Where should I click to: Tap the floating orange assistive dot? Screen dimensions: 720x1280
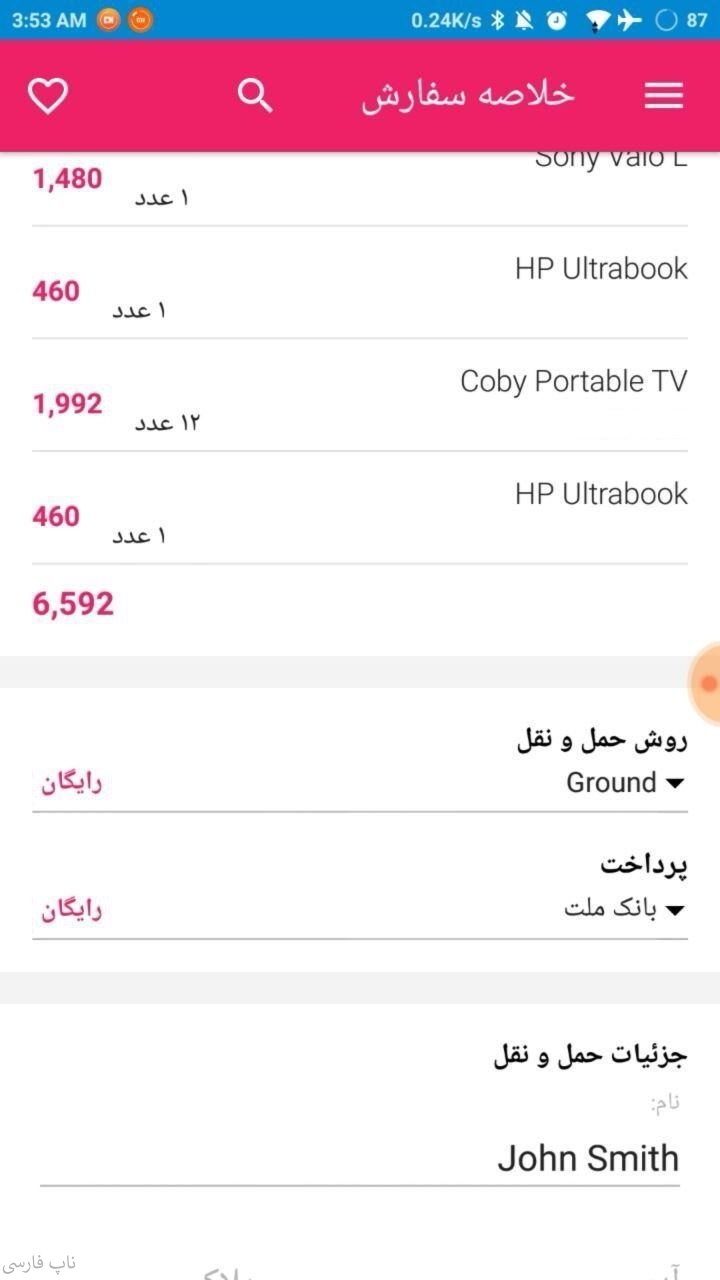(708, 684)
